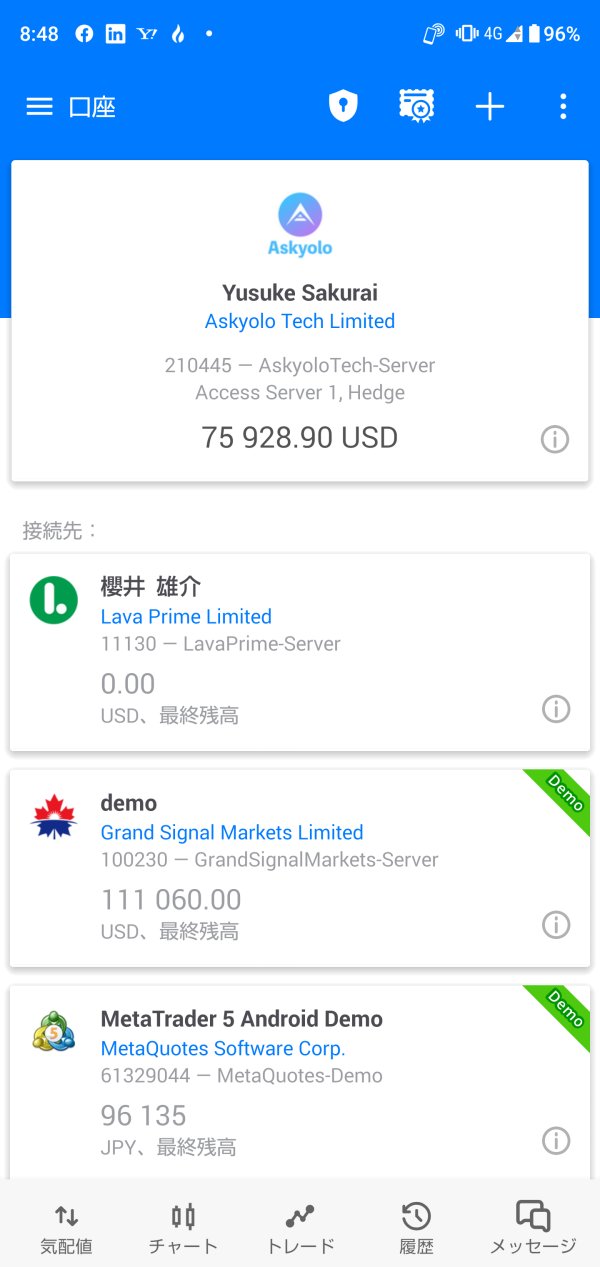This screenshot has width=600, height=1267.
Task: Open the three-dot overflow menu
Action: (x=563, y=107)
